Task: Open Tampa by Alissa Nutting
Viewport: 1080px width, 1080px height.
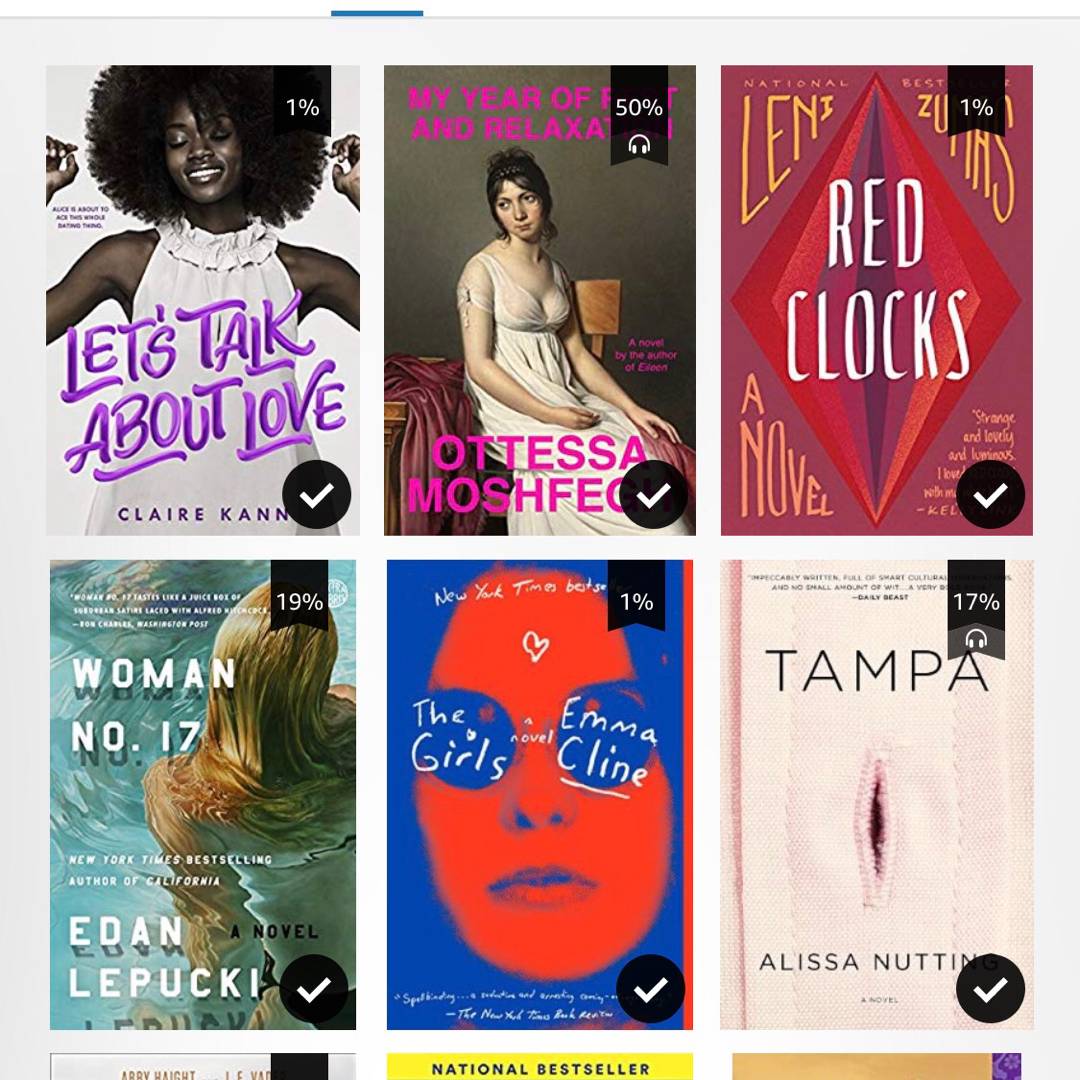Action: (876, 795)
